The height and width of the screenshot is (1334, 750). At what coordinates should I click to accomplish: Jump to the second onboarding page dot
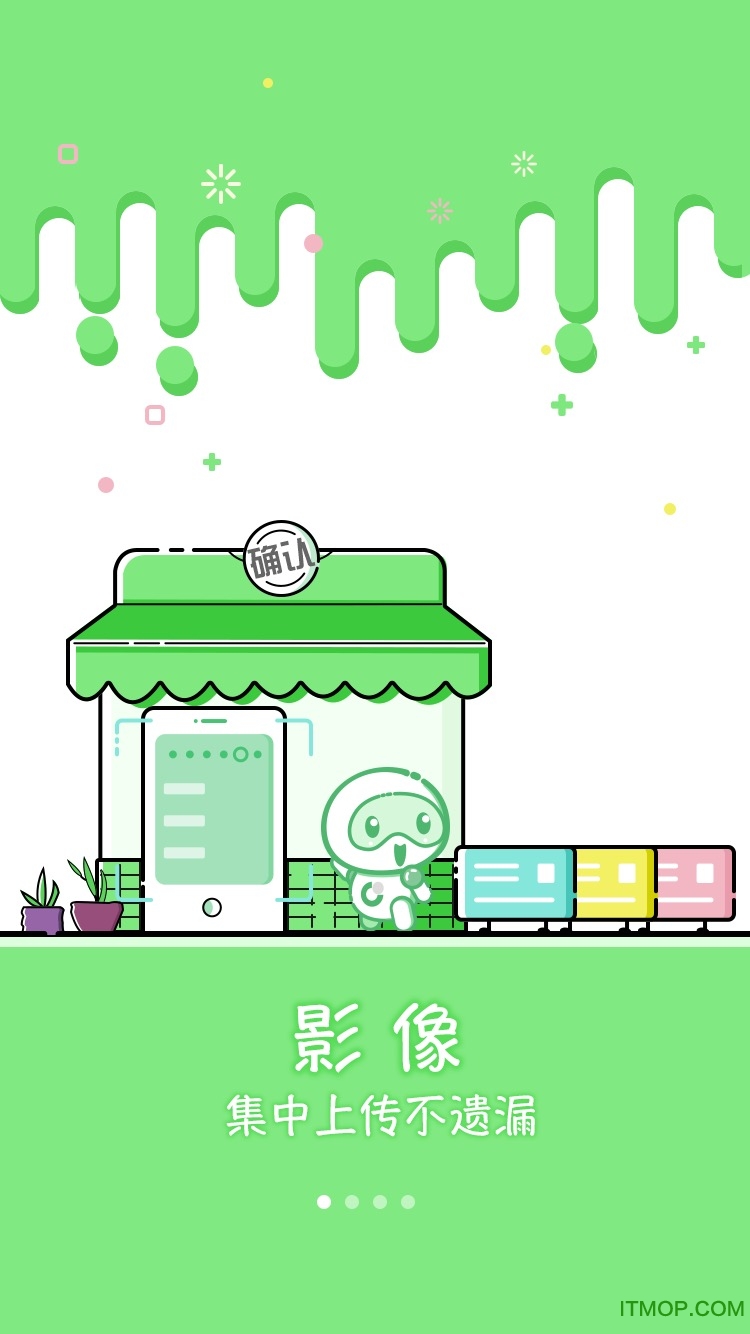[x=352, y=1202]
